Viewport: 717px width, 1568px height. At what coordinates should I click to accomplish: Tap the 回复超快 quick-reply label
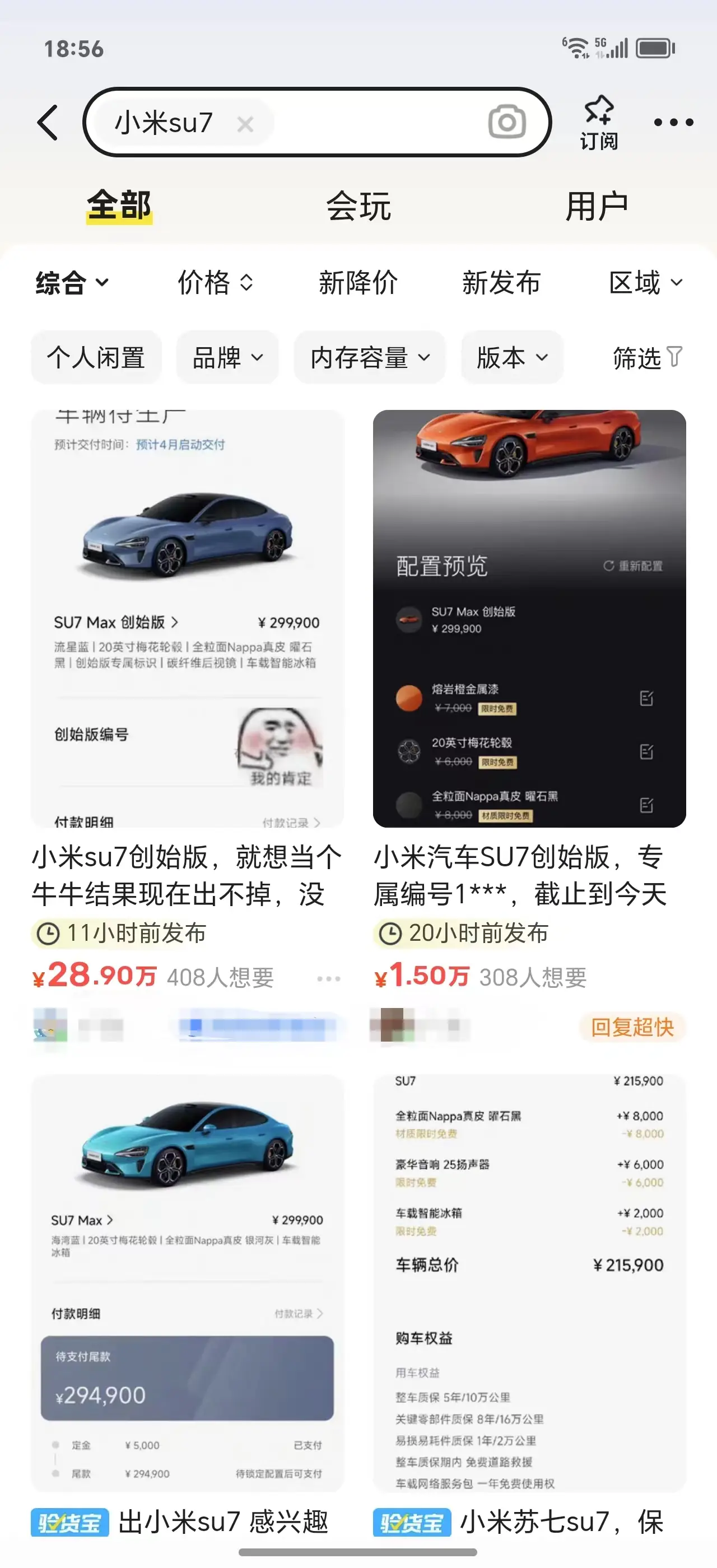632,1028
